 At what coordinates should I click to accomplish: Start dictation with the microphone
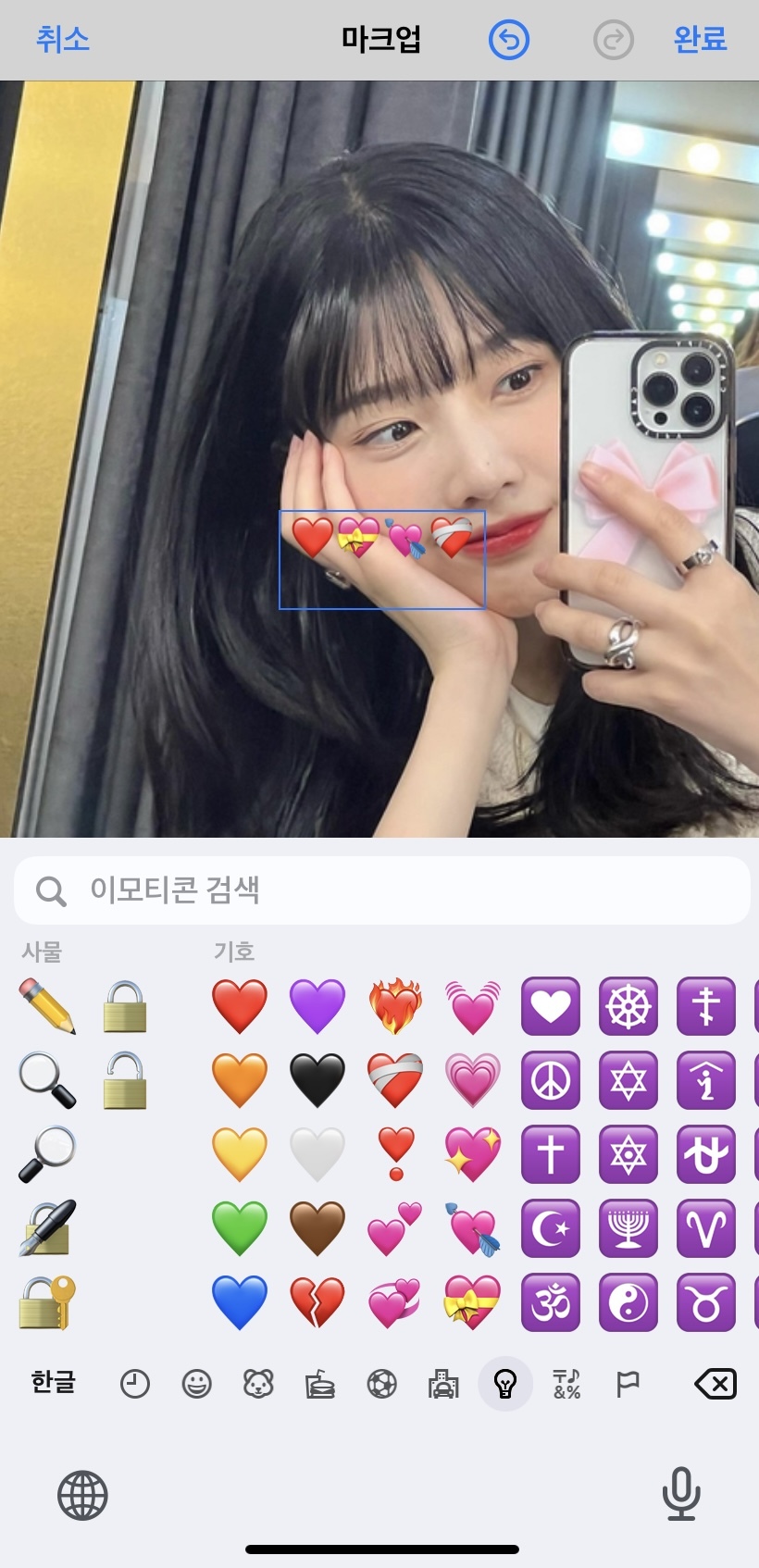pyautogui.click(x=680, y=1494)
